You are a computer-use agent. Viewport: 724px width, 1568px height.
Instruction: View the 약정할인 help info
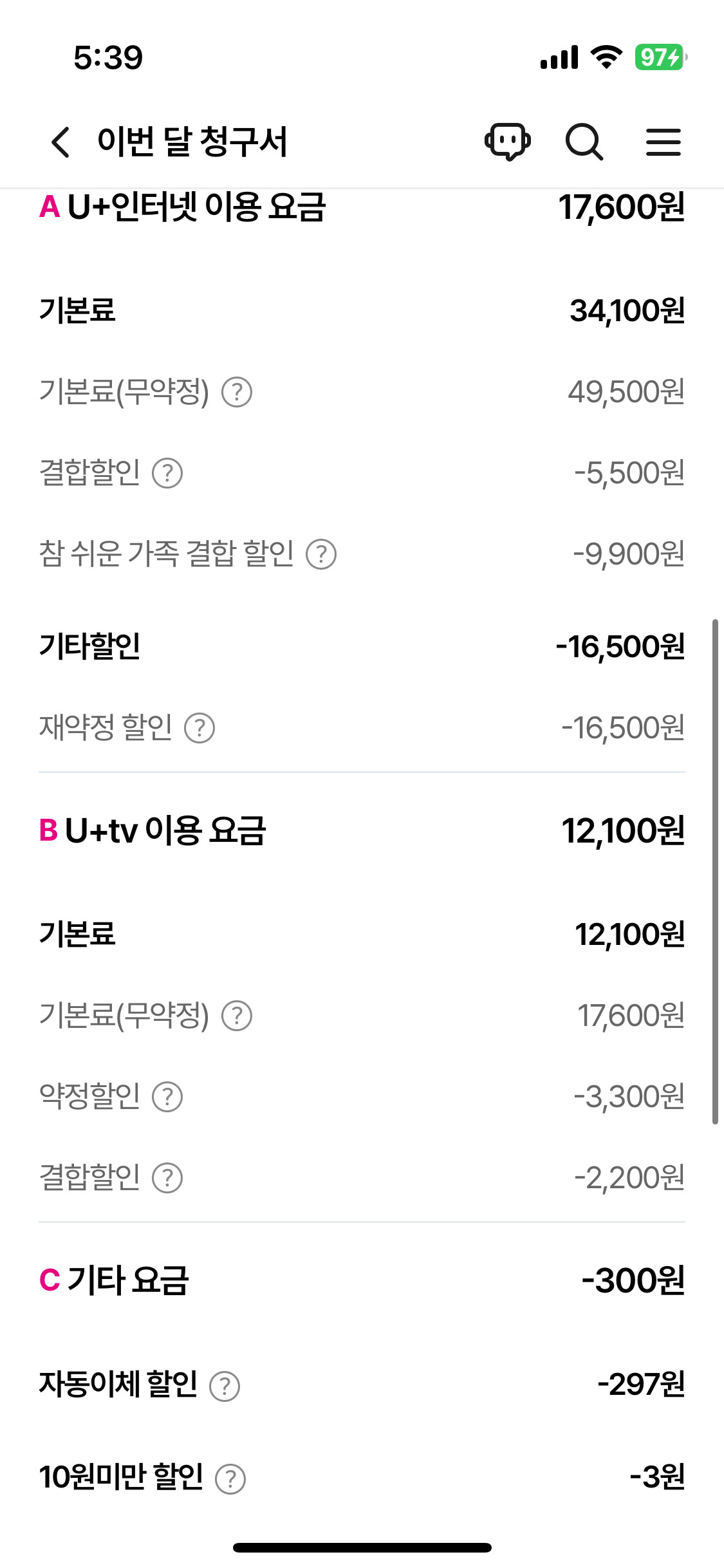167,1097
